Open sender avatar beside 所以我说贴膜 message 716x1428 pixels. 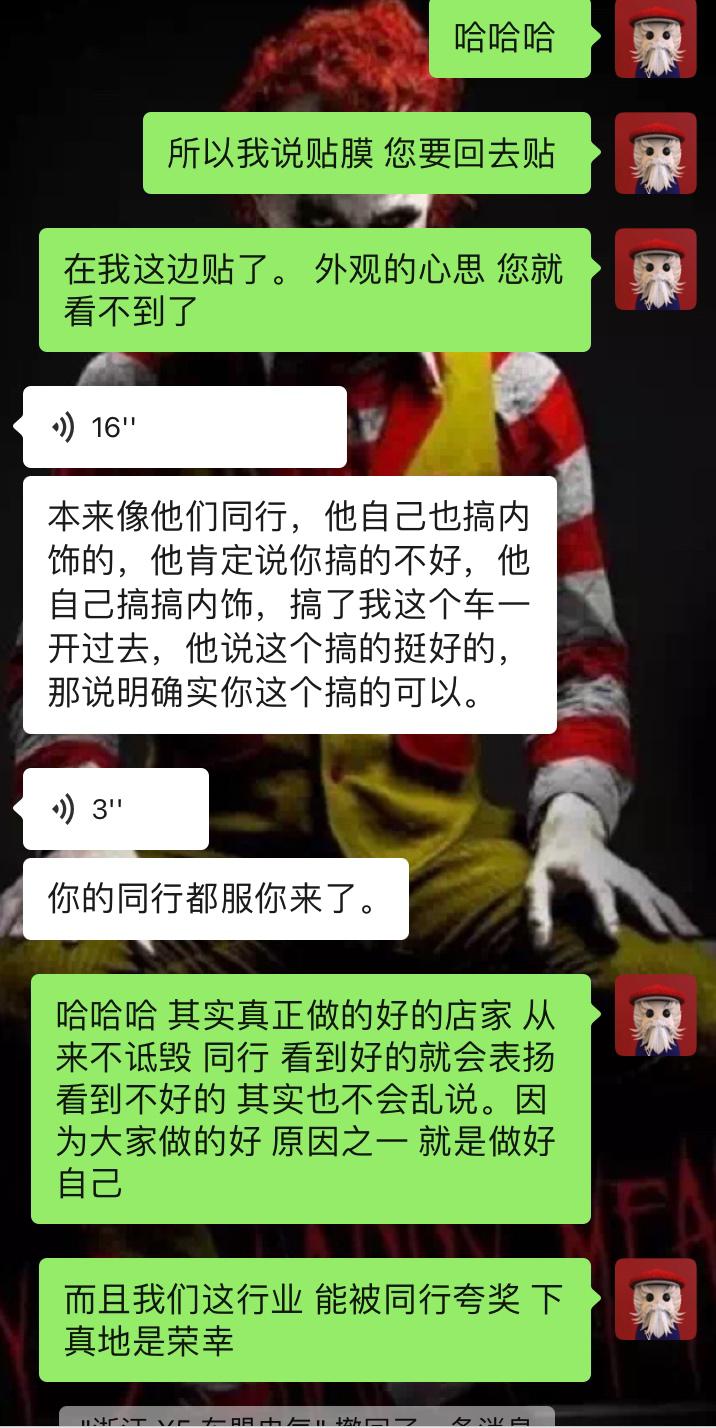pyautogui.click(x=655, y=153)
